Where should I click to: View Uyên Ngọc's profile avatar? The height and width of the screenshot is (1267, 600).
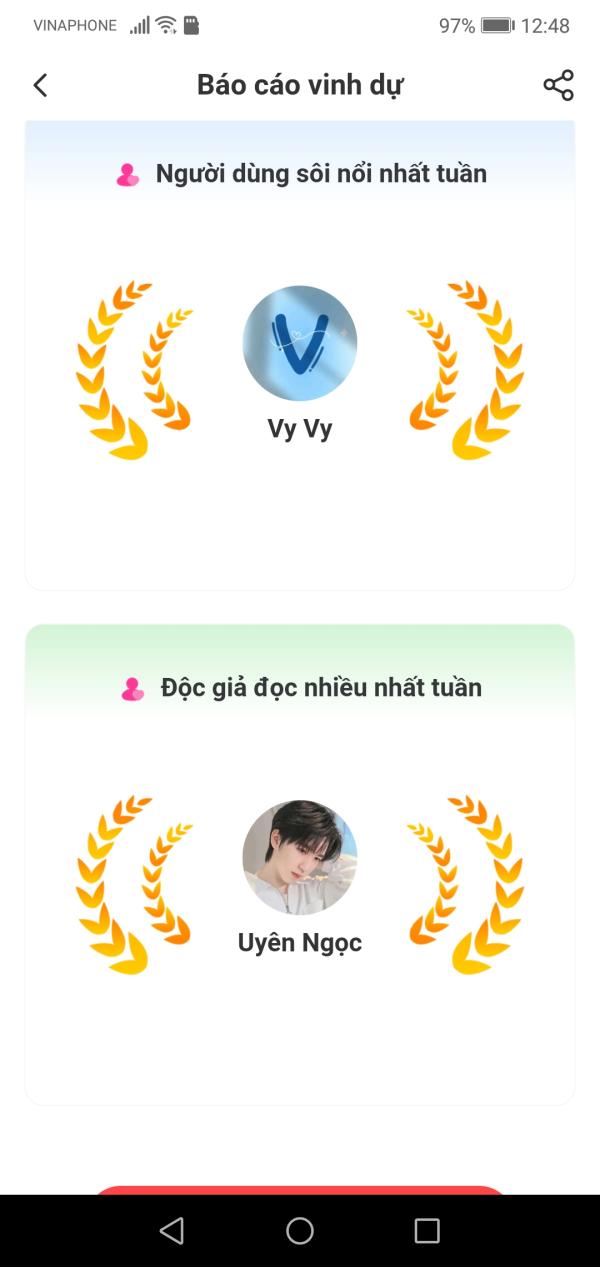(x=300, y=857)
